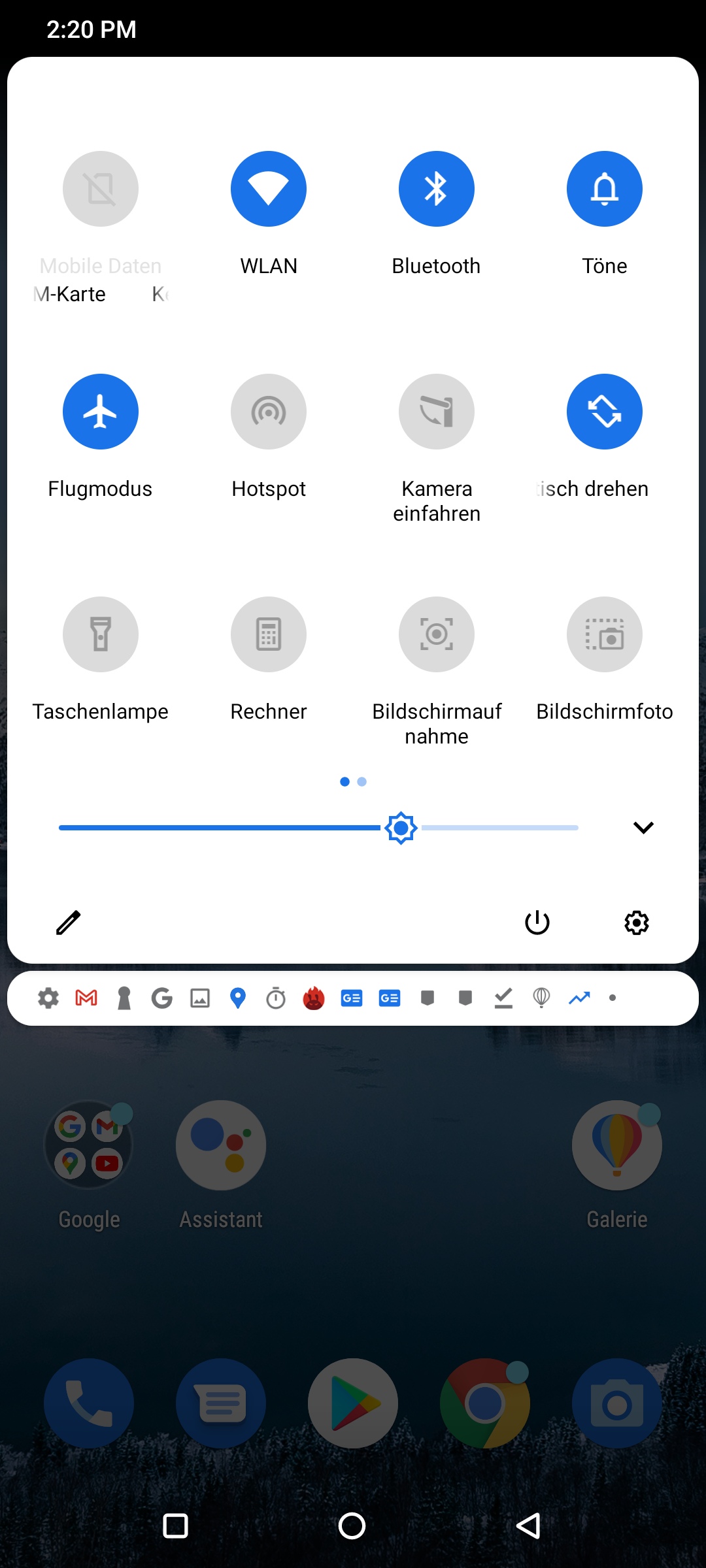
Task: Turn off the WLAN tile
Action: 269,189
